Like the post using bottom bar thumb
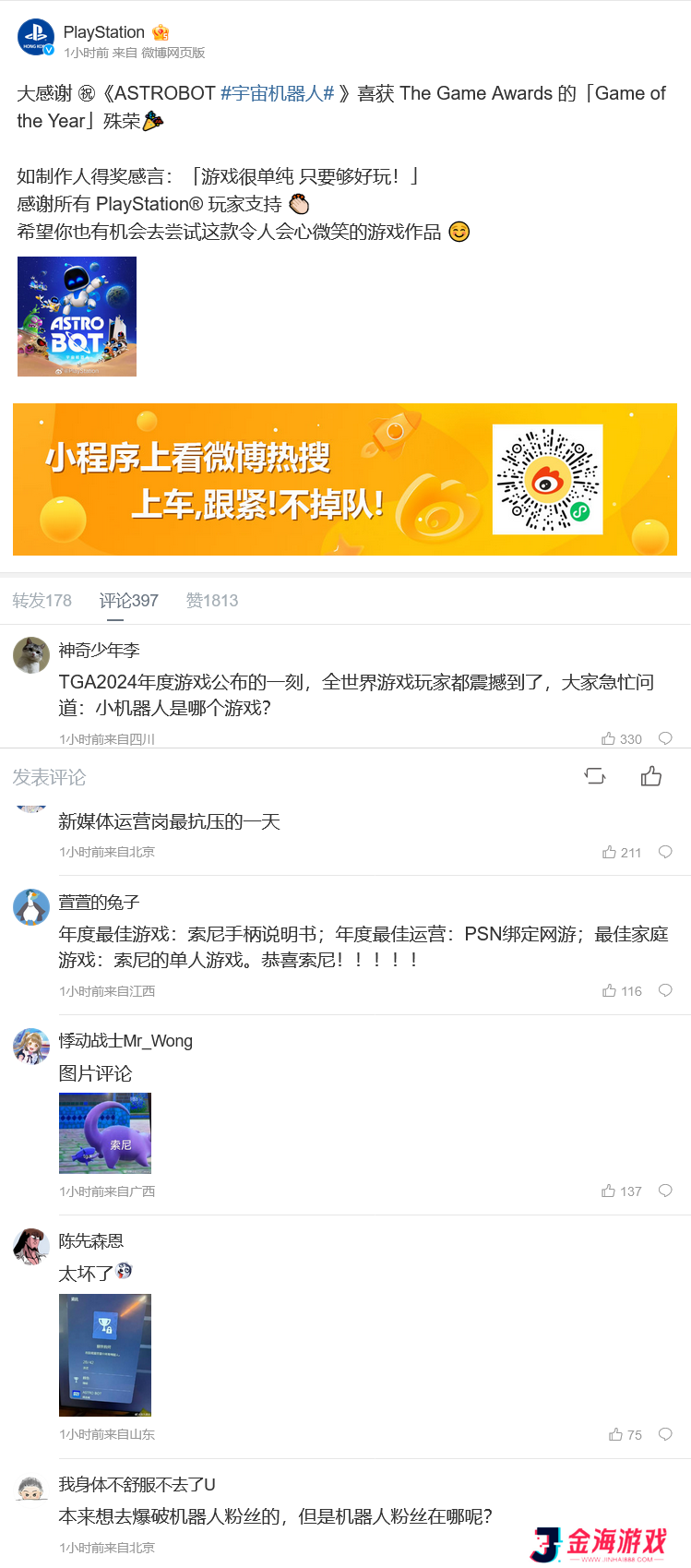691x1568 pixels. (651, 776)
